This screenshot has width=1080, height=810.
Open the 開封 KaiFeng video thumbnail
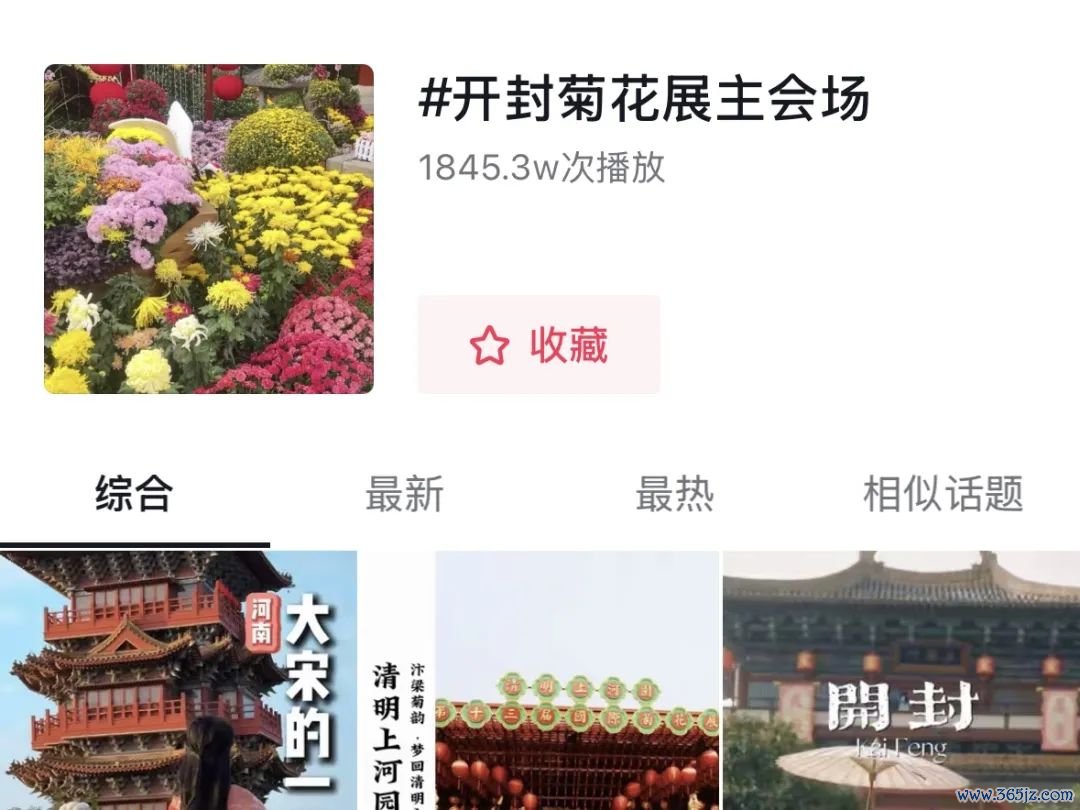click(x=900, y=680)
